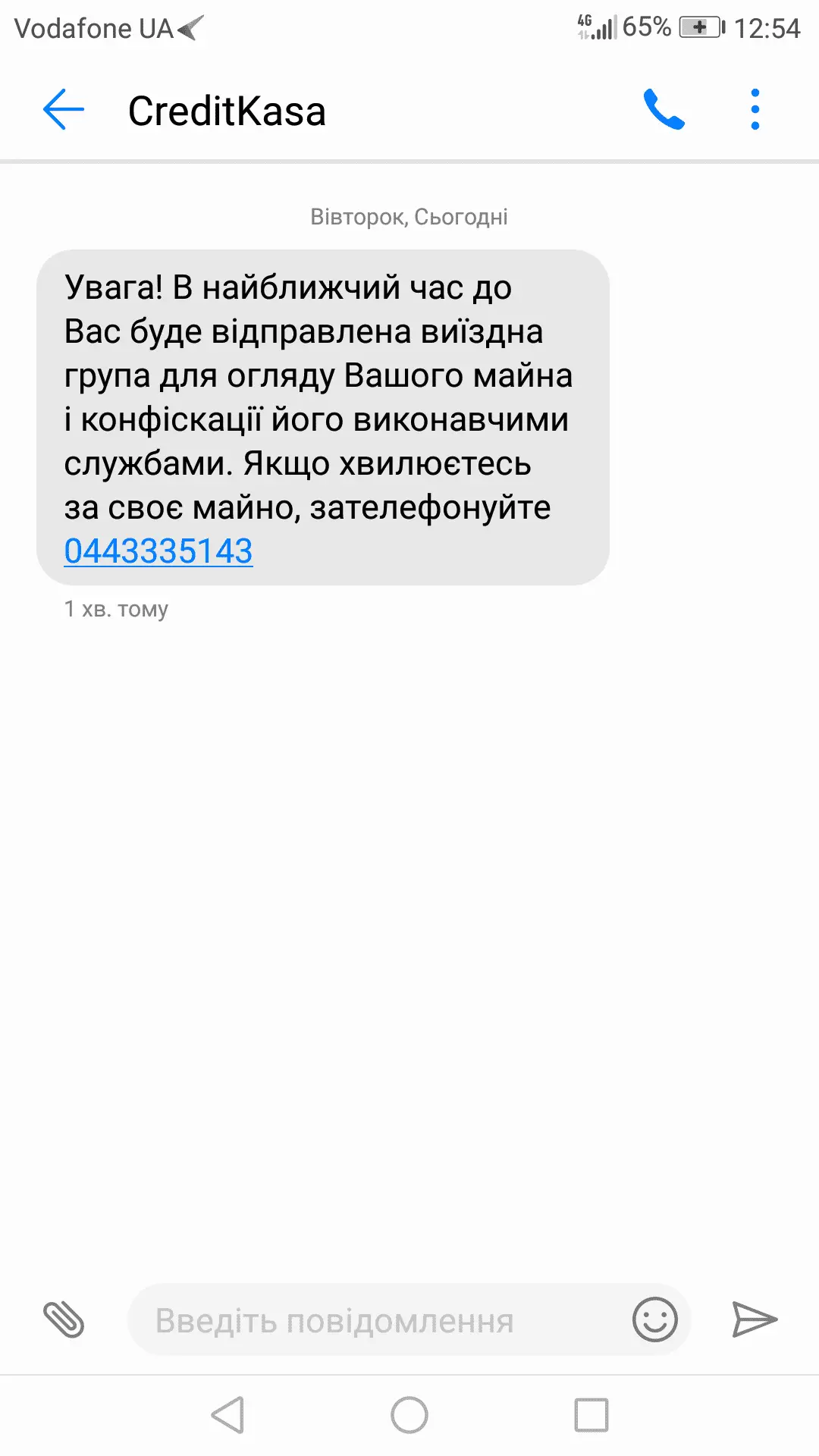Go back from the CreditKasa conversation
The image size is (819, 1456).
pyautogui.click(x=64, y=111)
